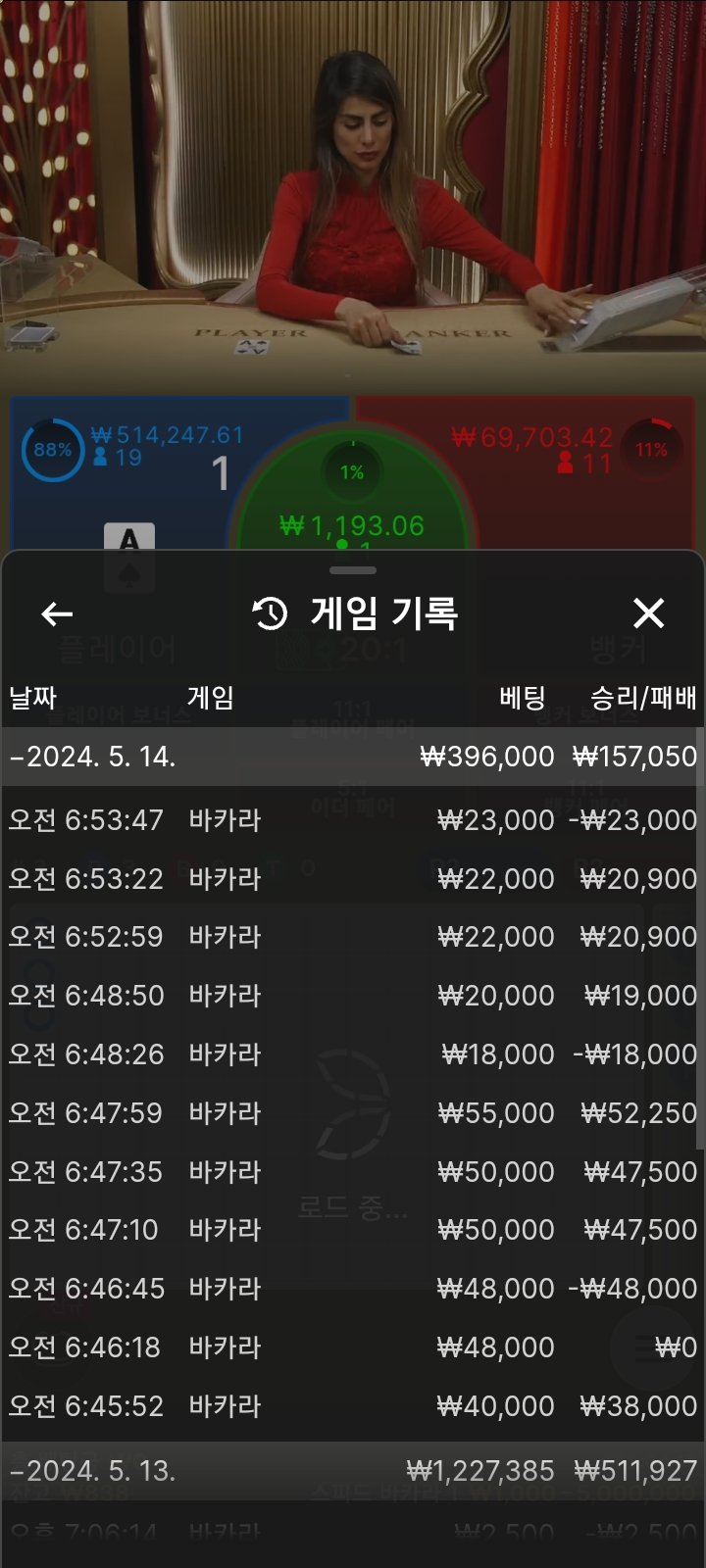View the 오전 6:45:52 baccarat round details

(351, 1406)
